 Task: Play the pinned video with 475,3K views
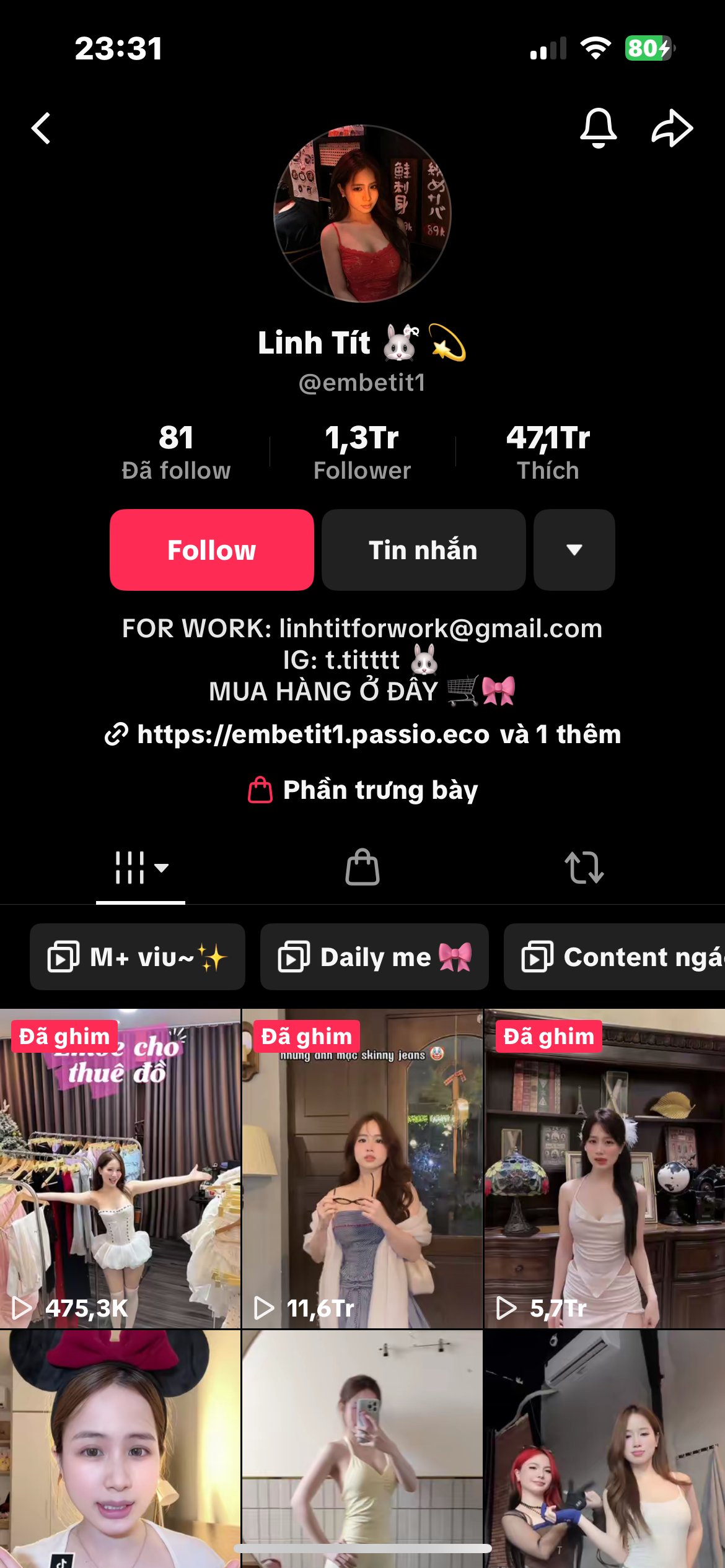pos(120,1170)
